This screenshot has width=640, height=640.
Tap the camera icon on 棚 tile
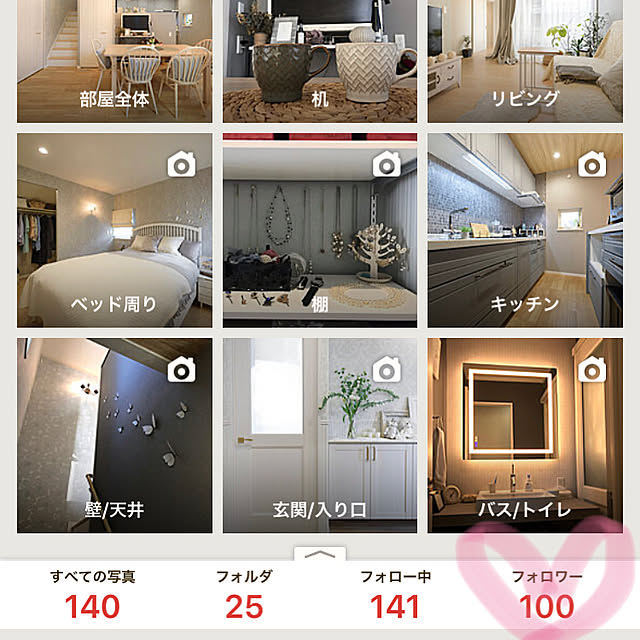(x=387, y=164)
